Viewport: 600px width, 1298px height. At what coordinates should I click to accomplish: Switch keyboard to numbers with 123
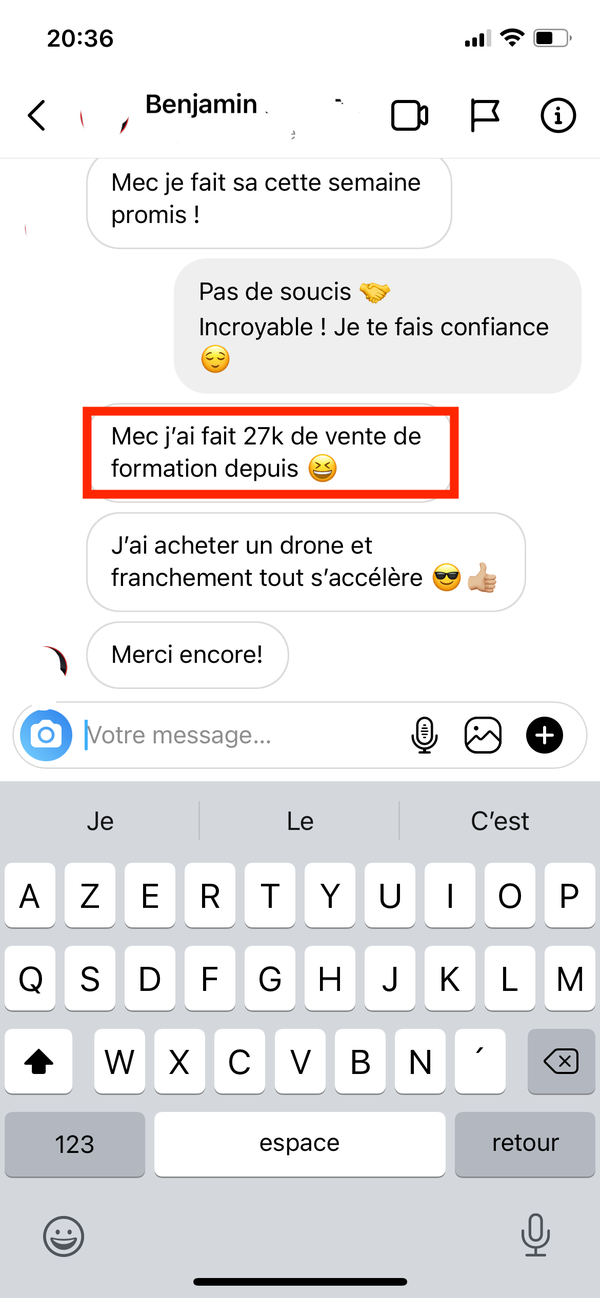(75, 1143)
